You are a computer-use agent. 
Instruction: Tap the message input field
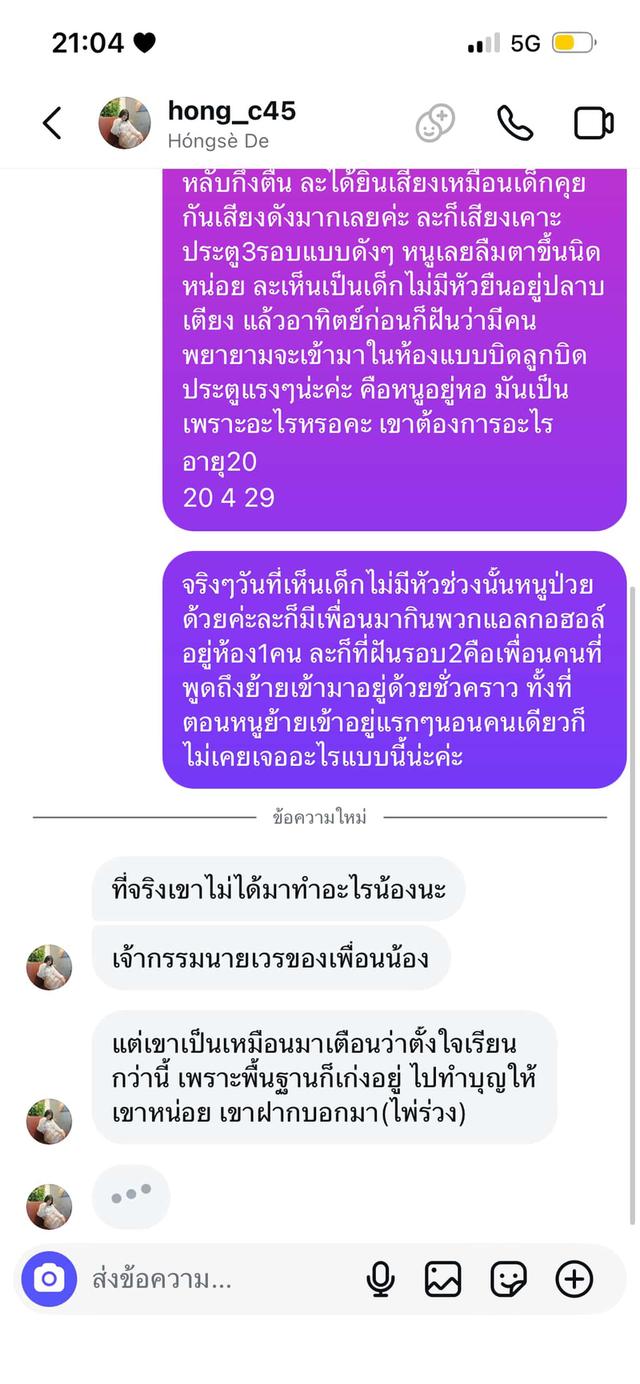click(210, 1278)
